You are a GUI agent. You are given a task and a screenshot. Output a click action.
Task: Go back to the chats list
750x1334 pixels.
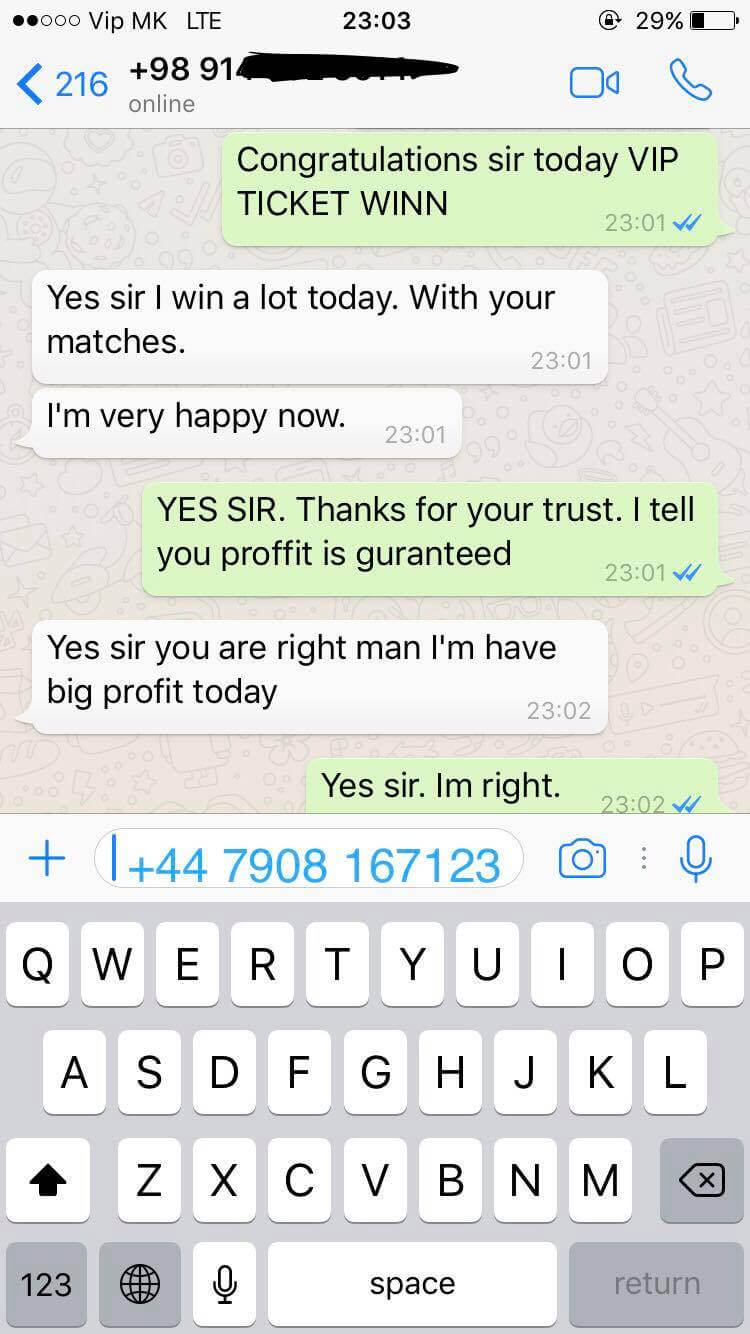62,84
